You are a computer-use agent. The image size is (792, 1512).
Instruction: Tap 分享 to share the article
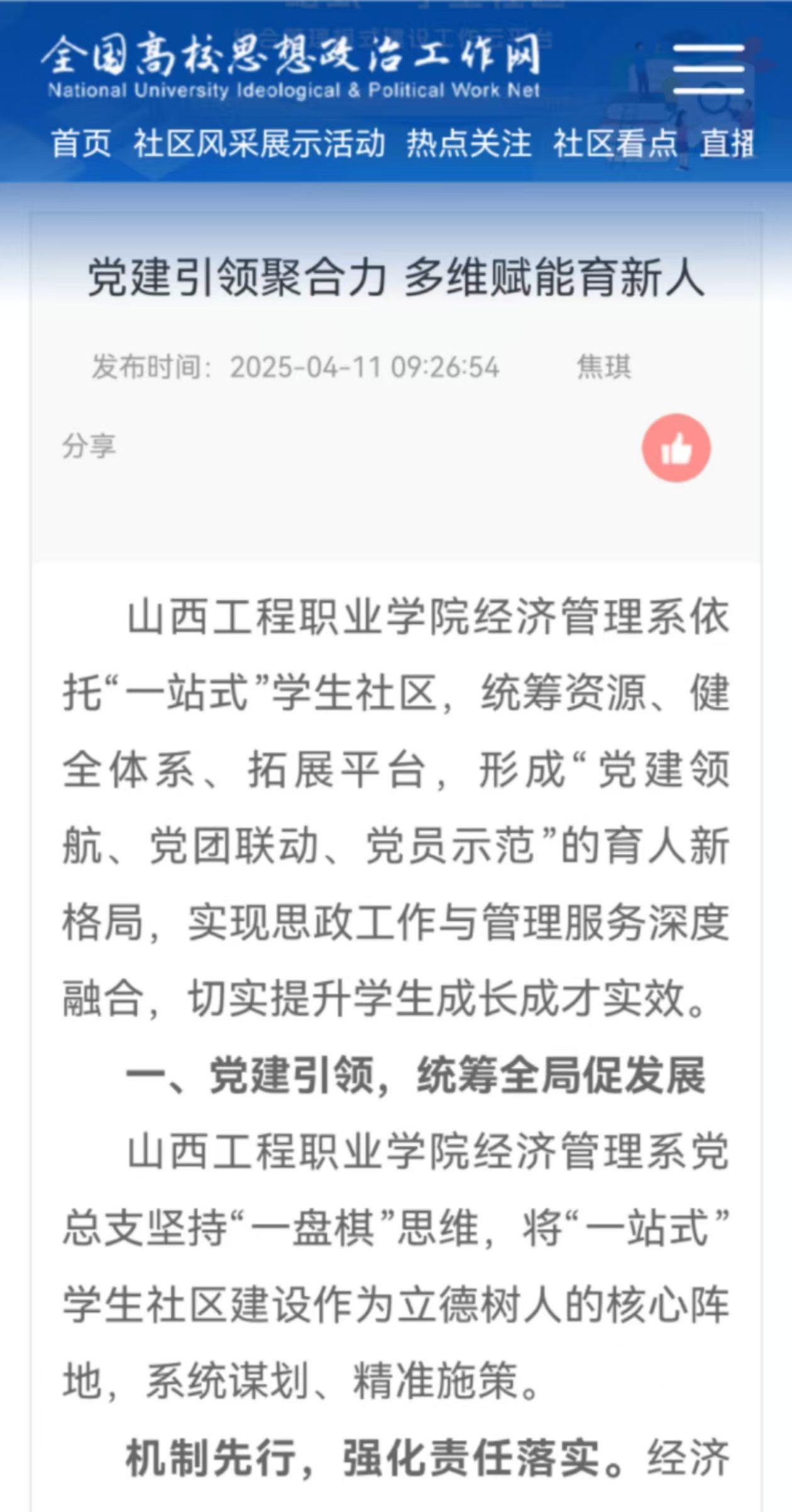pyautogui.click(x=89, y=447)
